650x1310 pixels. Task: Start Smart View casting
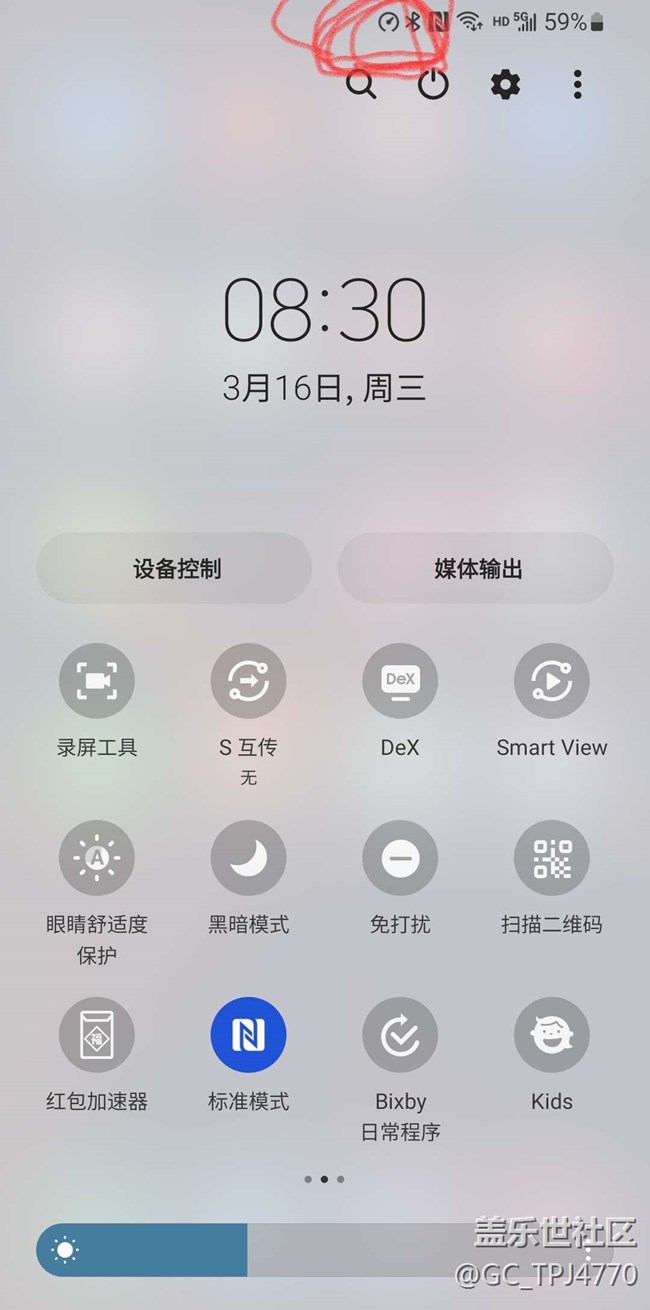click(x=552, y=681)
